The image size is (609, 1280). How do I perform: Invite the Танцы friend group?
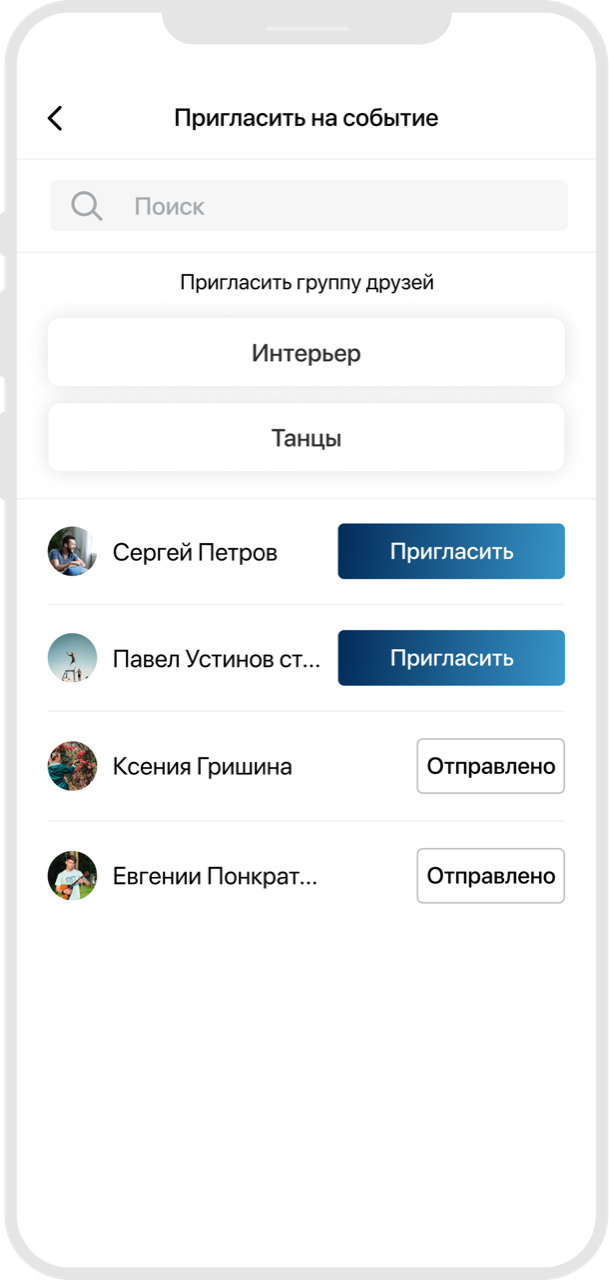[306, 438]
